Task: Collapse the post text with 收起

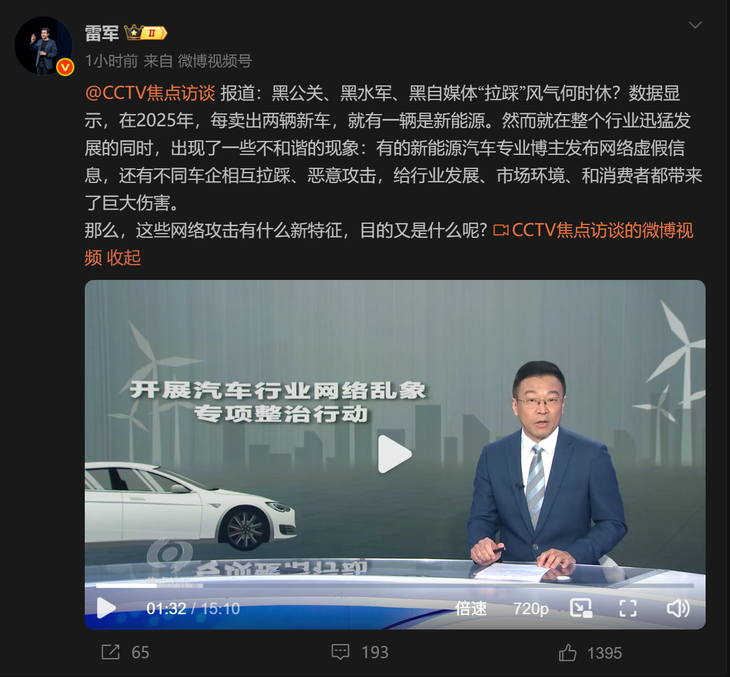Action: (123, 257)
